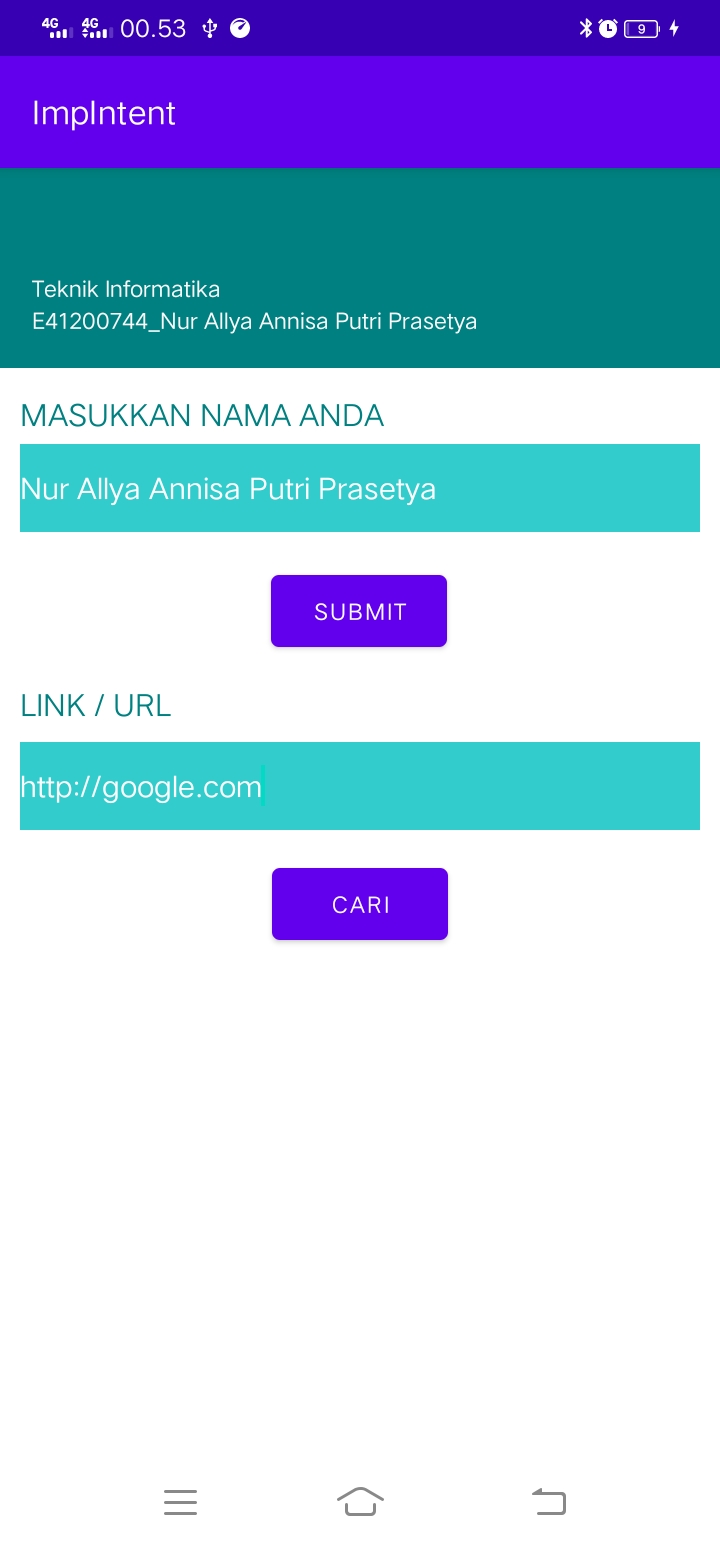720x1544 pixels.
Task: Select the URL field containing http://google.com
Action: [x=360, y=786]
